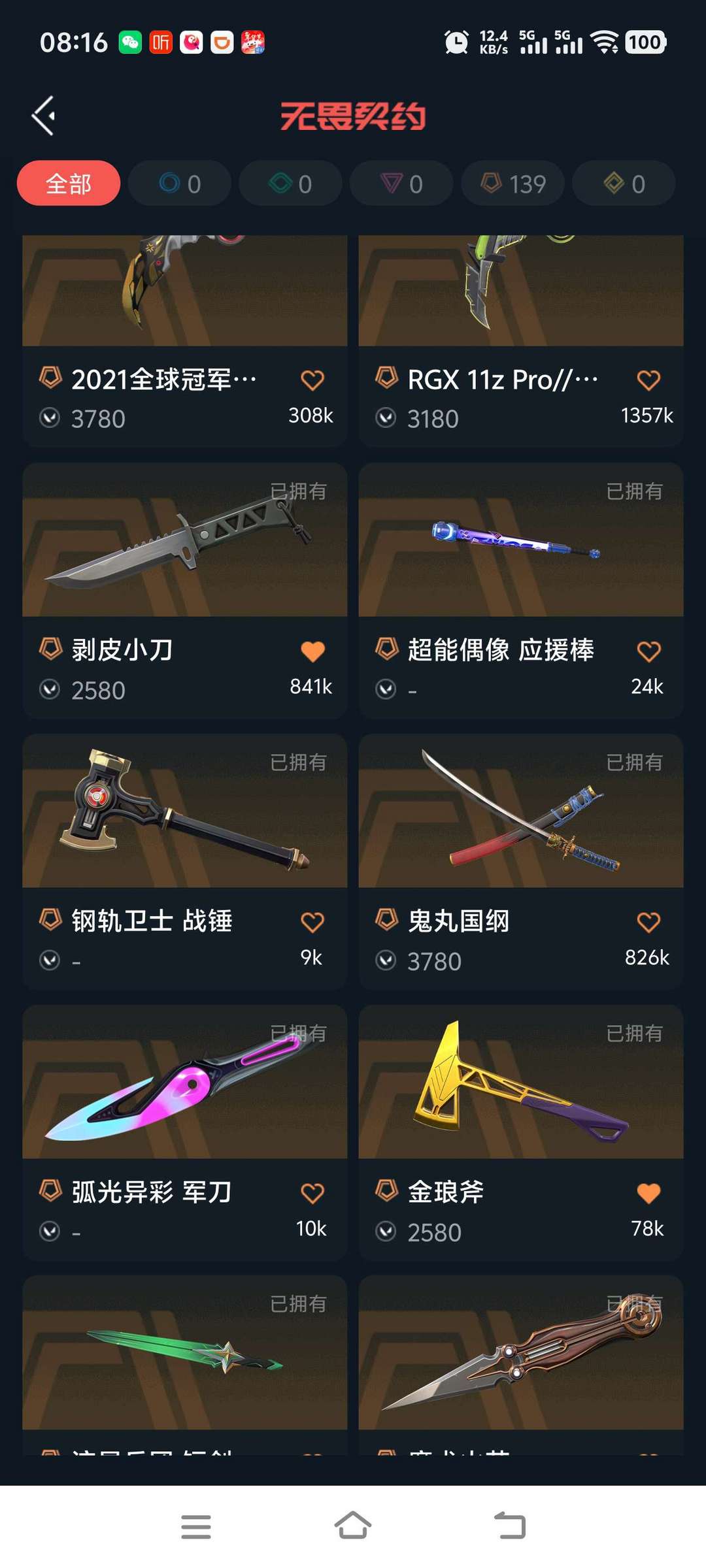Like the 超能偶像 应援棒 skin
706x1568 pixels.
pyautogui.click(x=648, y=651)
